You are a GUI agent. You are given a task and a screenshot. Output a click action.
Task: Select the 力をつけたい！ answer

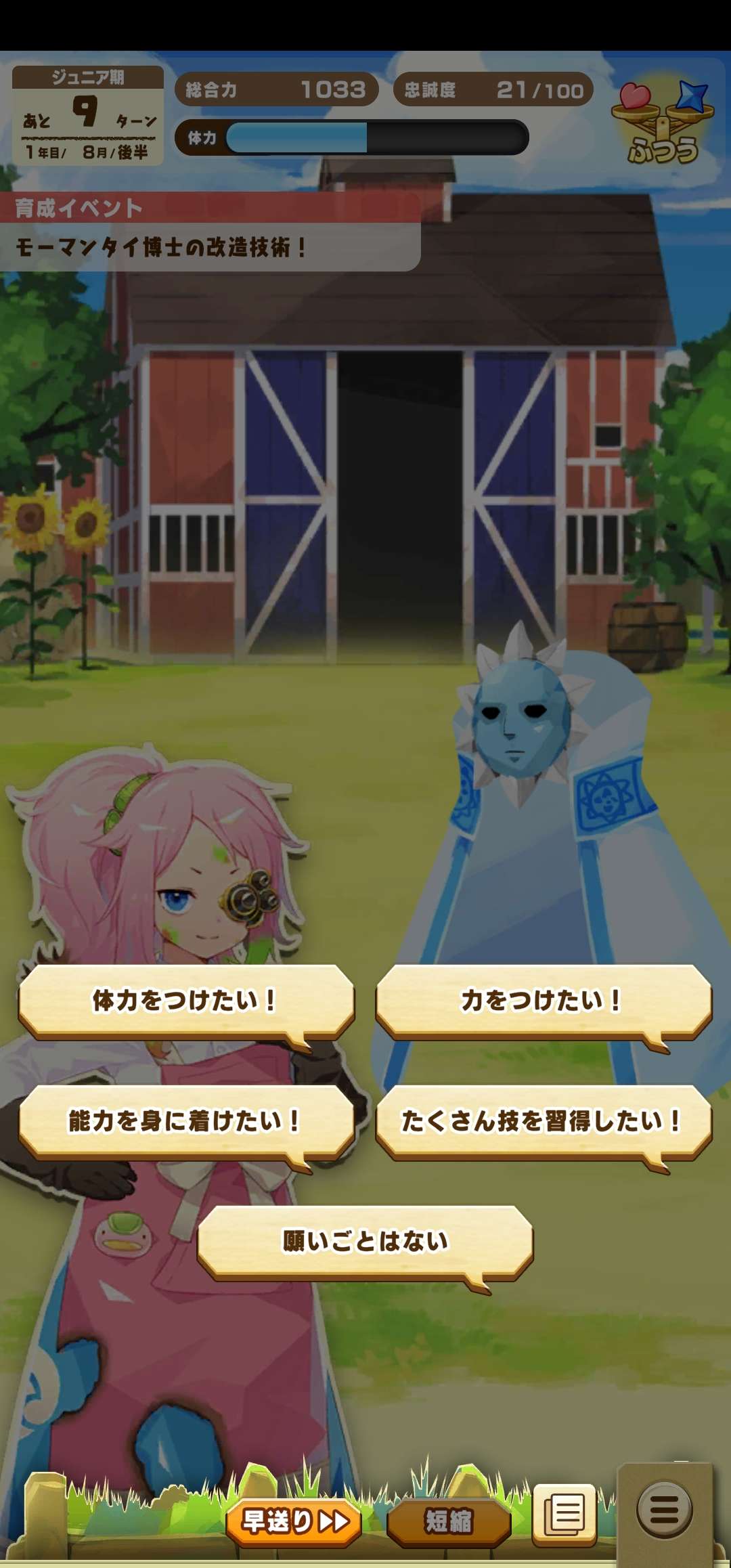point(543,1001)
